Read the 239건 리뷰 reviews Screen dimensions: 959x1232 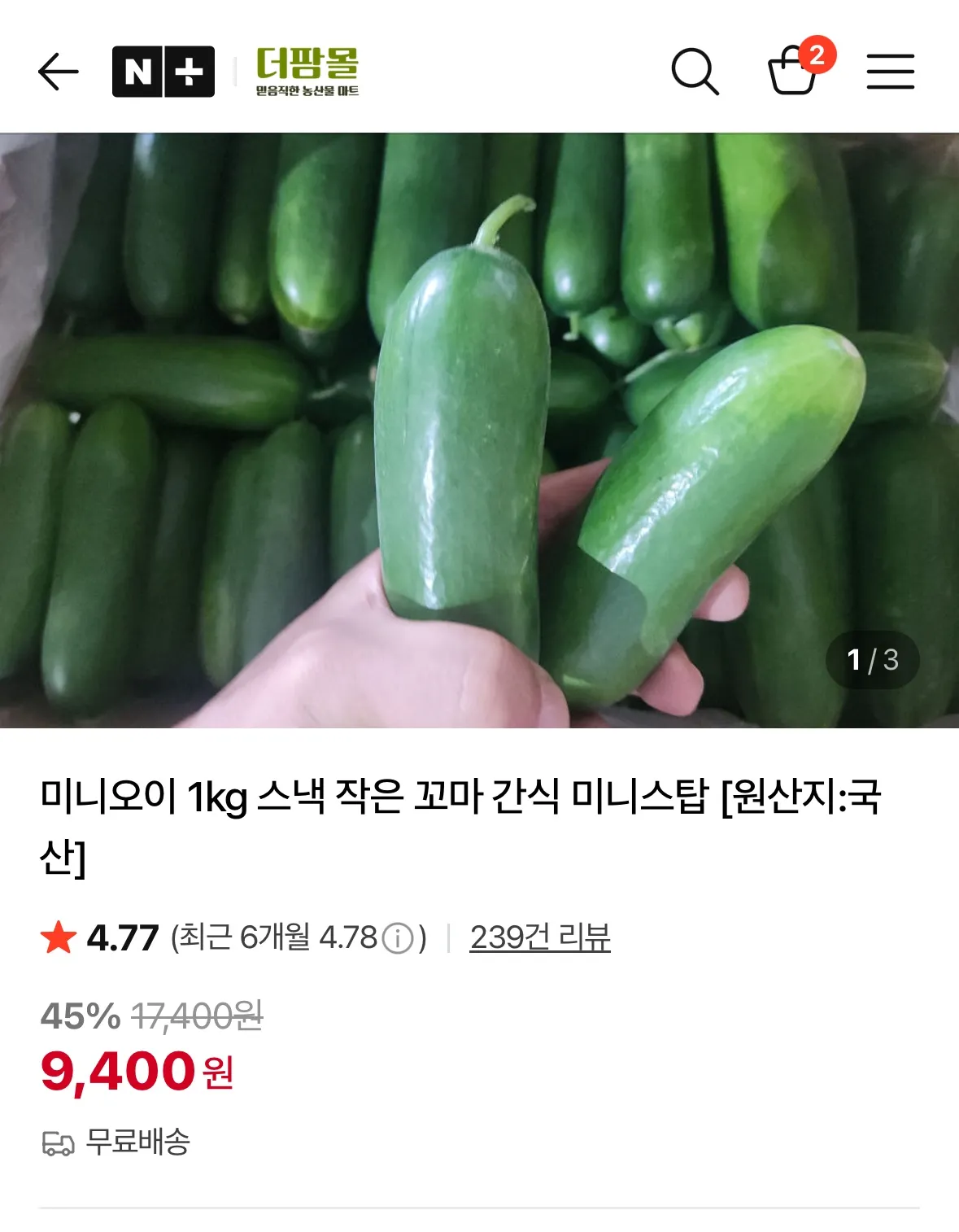click(539, 937)
